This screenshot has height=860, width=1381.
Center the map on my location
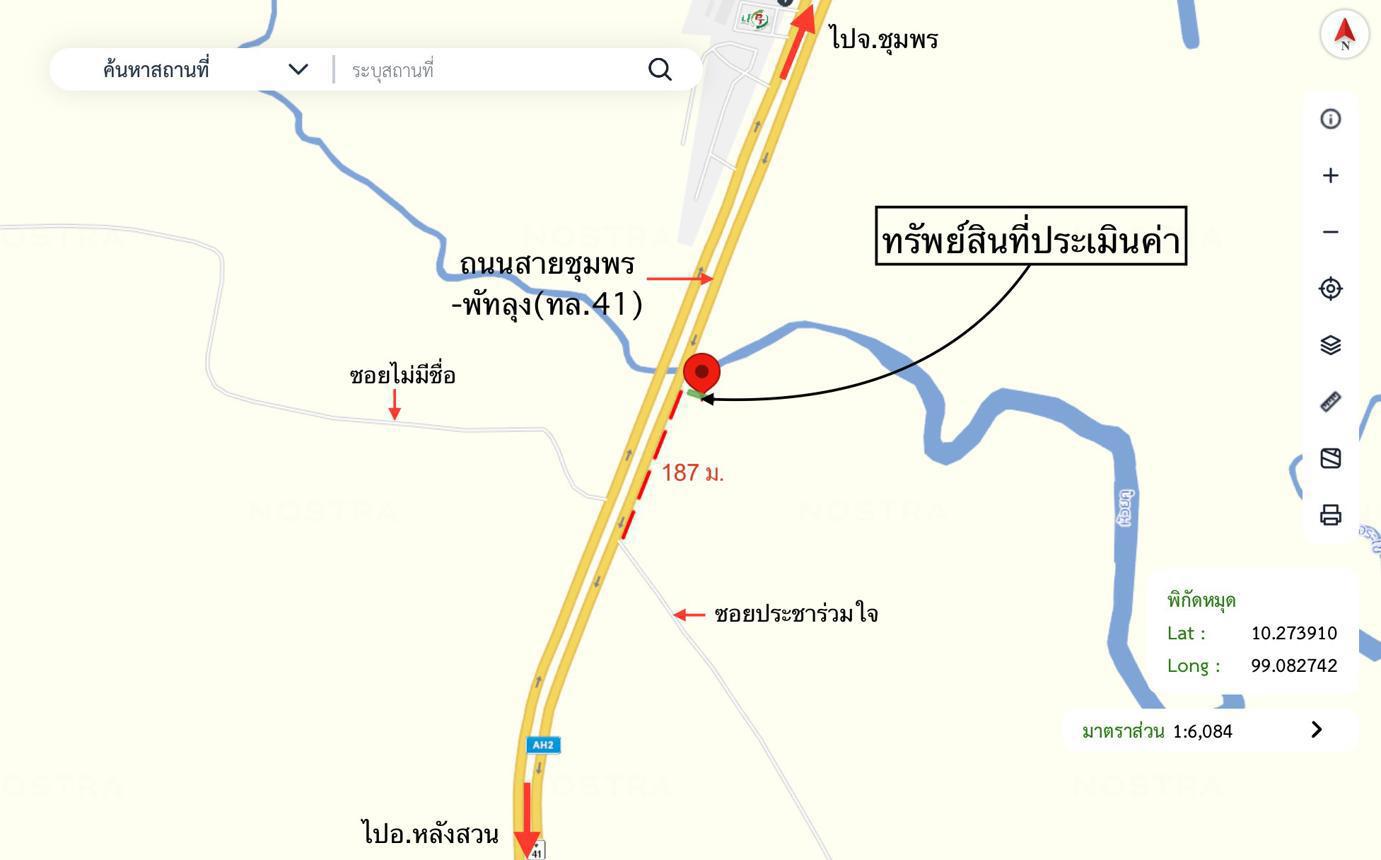[1330, 289]
